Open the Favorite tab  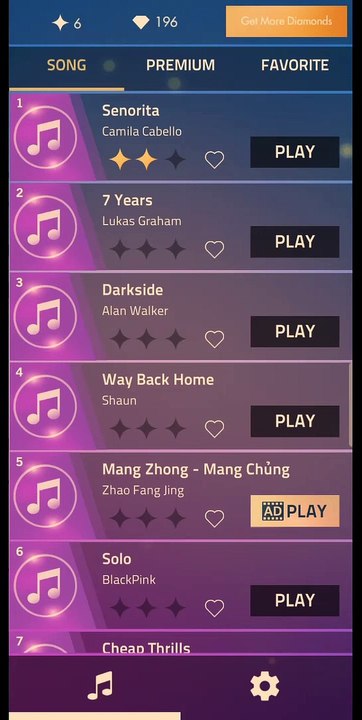[x=295, y=65]
